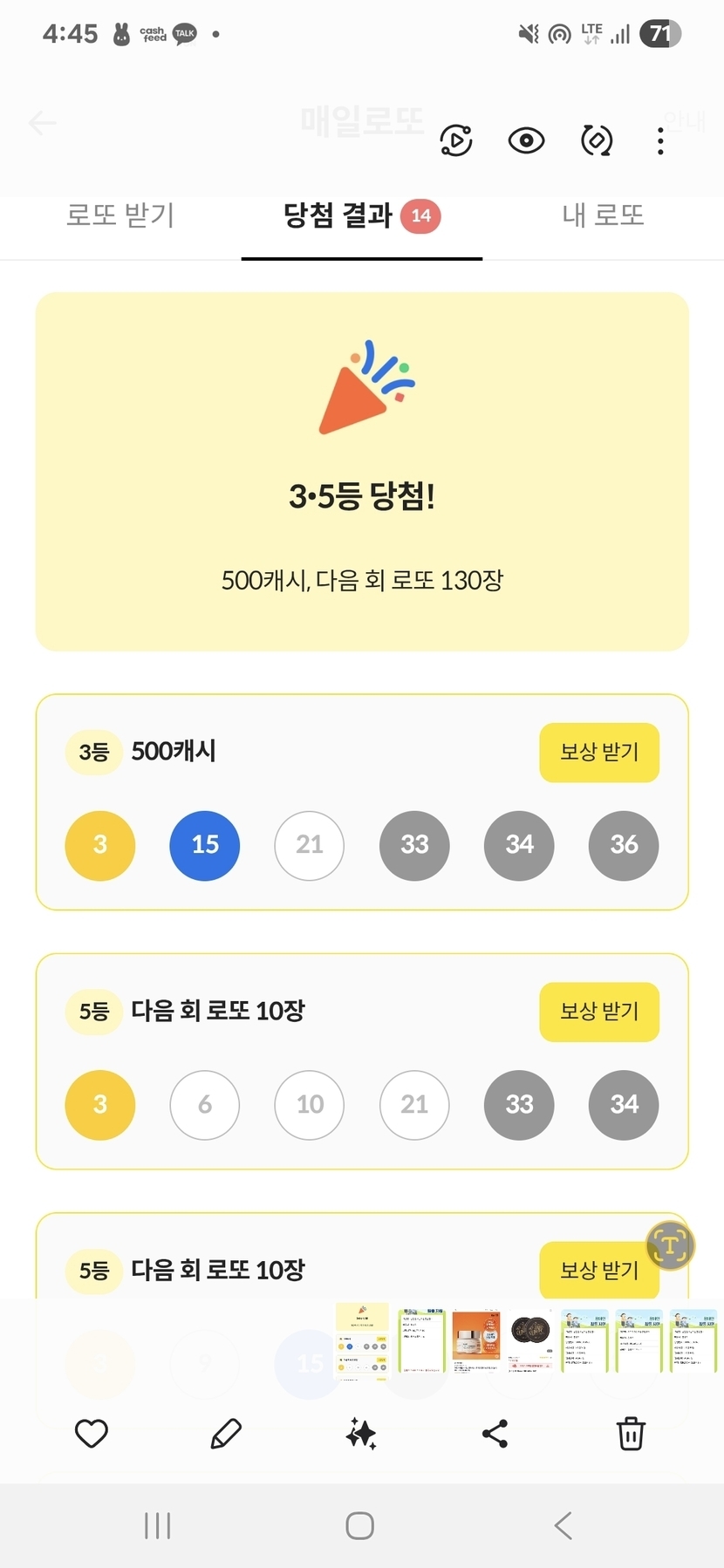Tap the screen rotation icon
This screenshot has width=724, height=1568.
(x=597, y=140)
